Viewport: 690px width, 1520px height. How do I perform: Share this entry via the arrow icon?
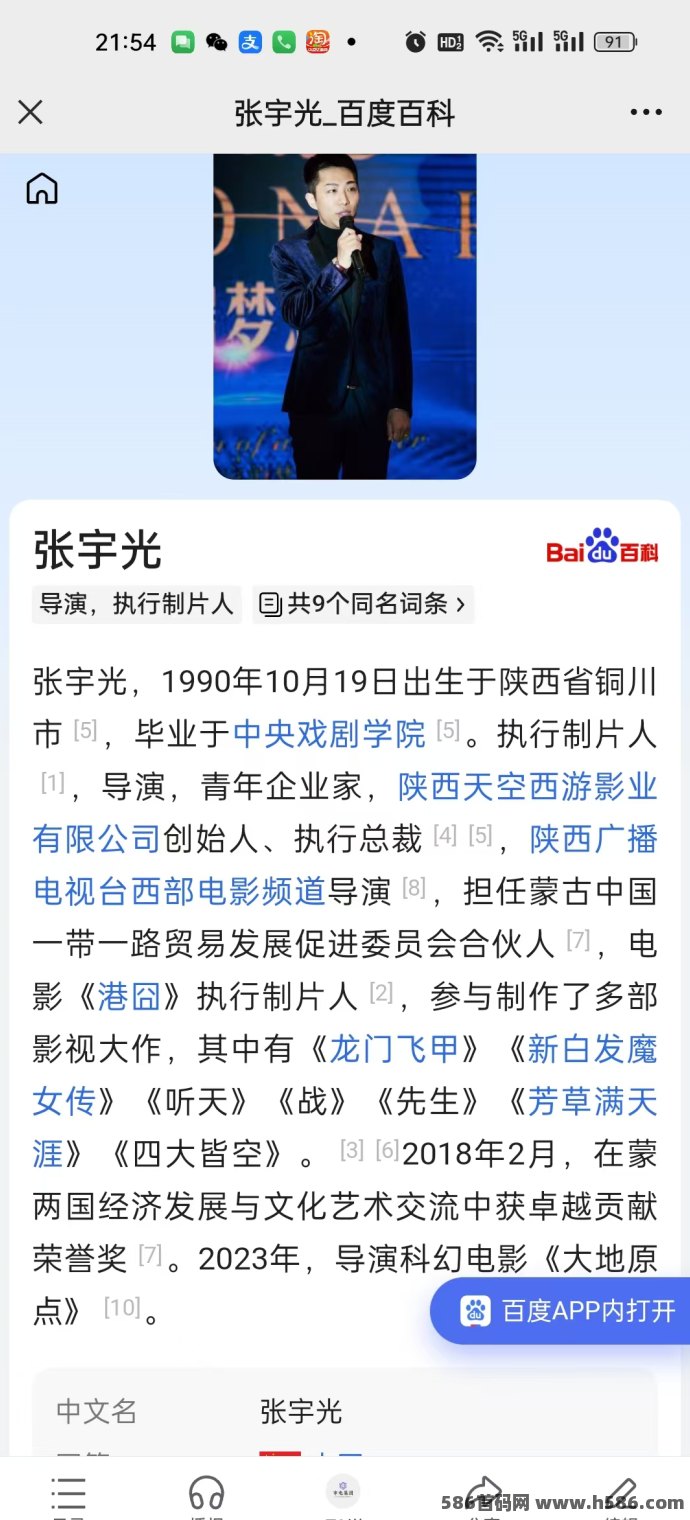[x=483, y=1492]
